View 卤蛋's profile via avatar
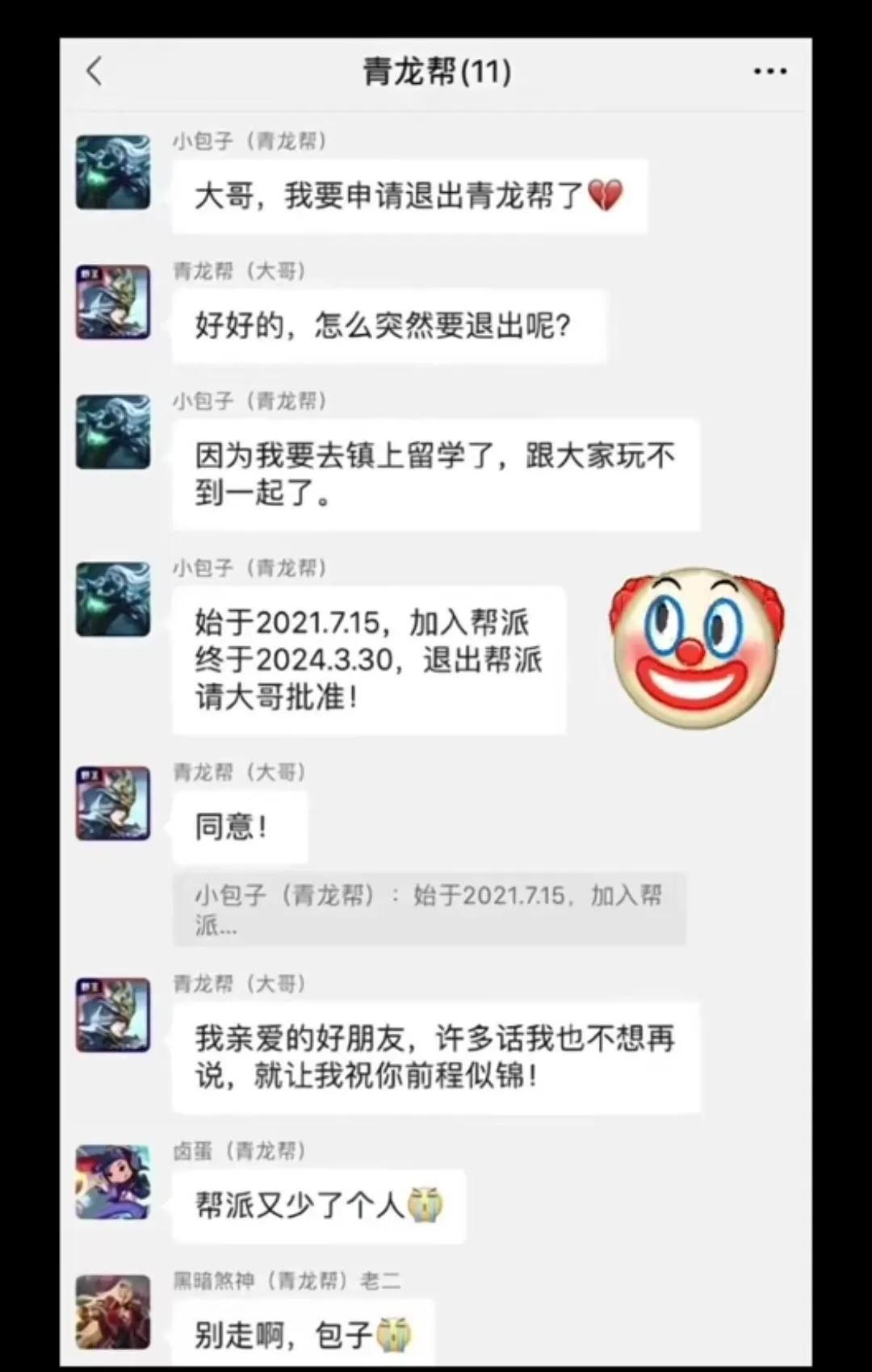This screenshot has width=872, height=1372. click(113, 1182)
